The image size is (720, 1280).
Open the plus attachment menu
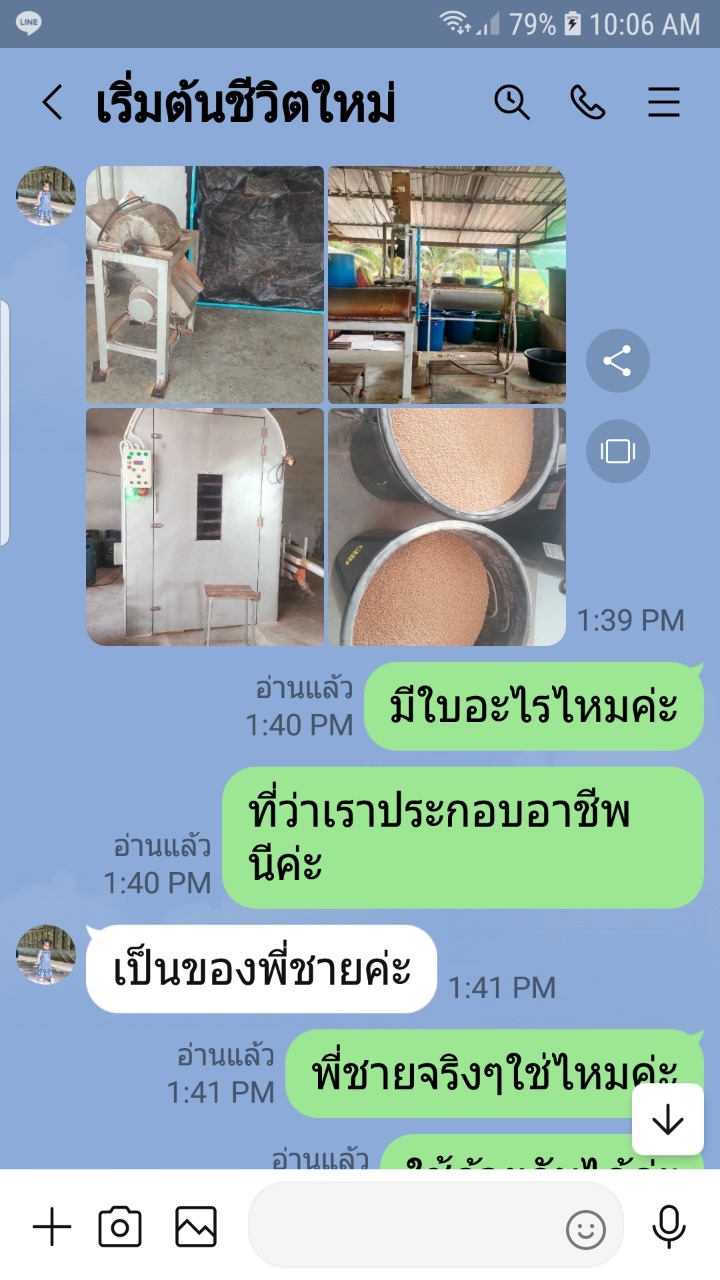click(52, 1227)
